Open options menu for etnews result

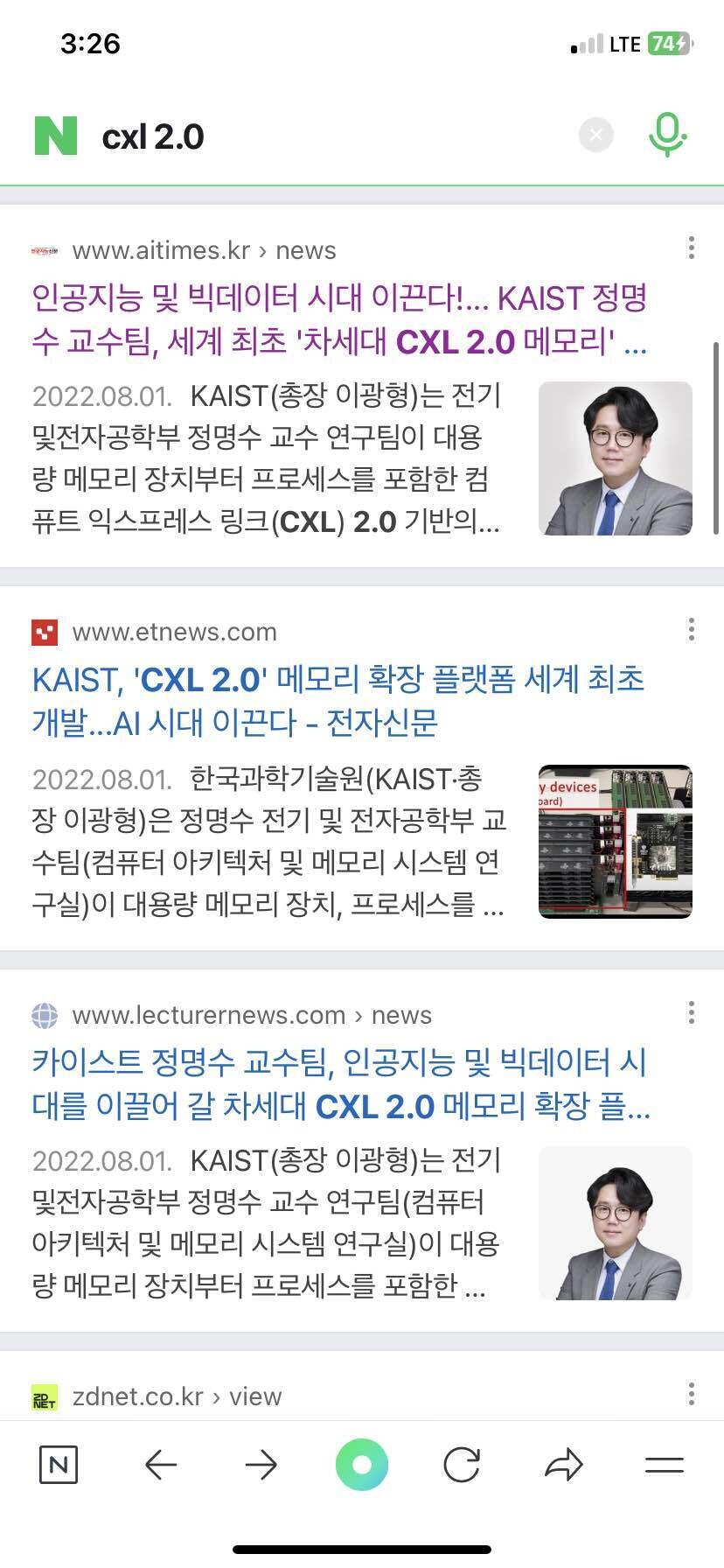690,630
